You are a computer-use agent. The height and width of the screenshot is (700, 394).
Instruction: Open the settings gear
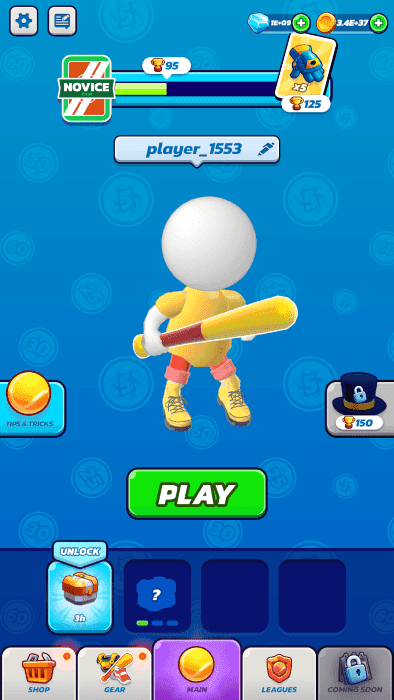24,21
